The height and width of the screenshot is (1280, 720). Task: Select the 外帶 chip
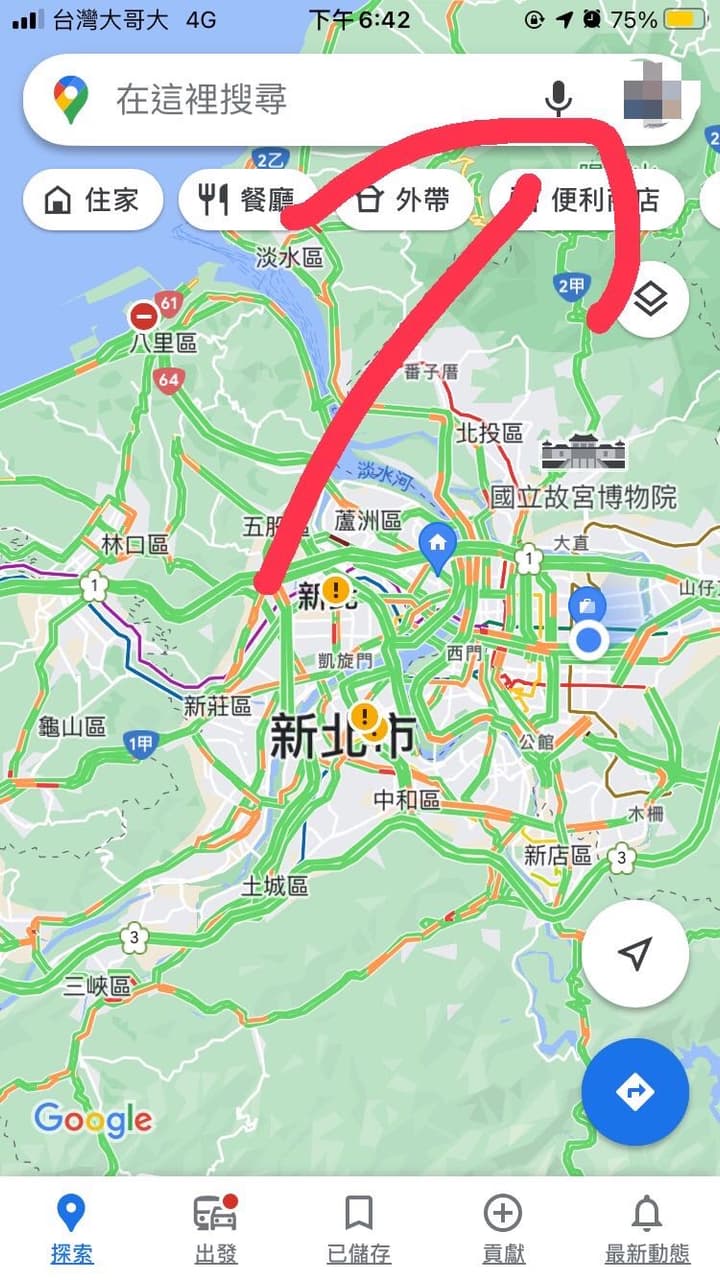coord(403,199)
